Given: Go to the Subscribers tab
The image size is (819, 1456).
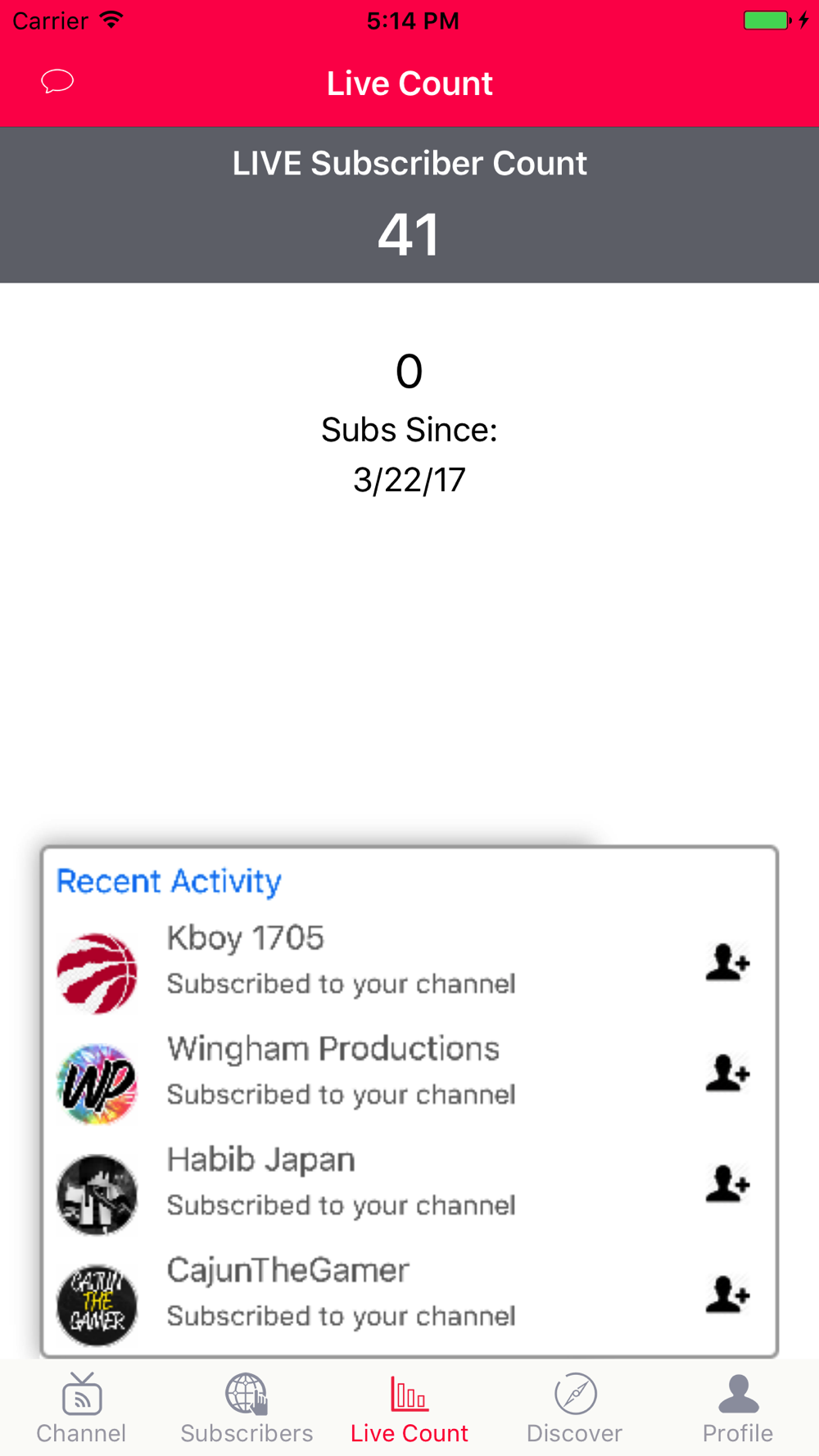Looking at the screenshot, I should click(247, 1409).
